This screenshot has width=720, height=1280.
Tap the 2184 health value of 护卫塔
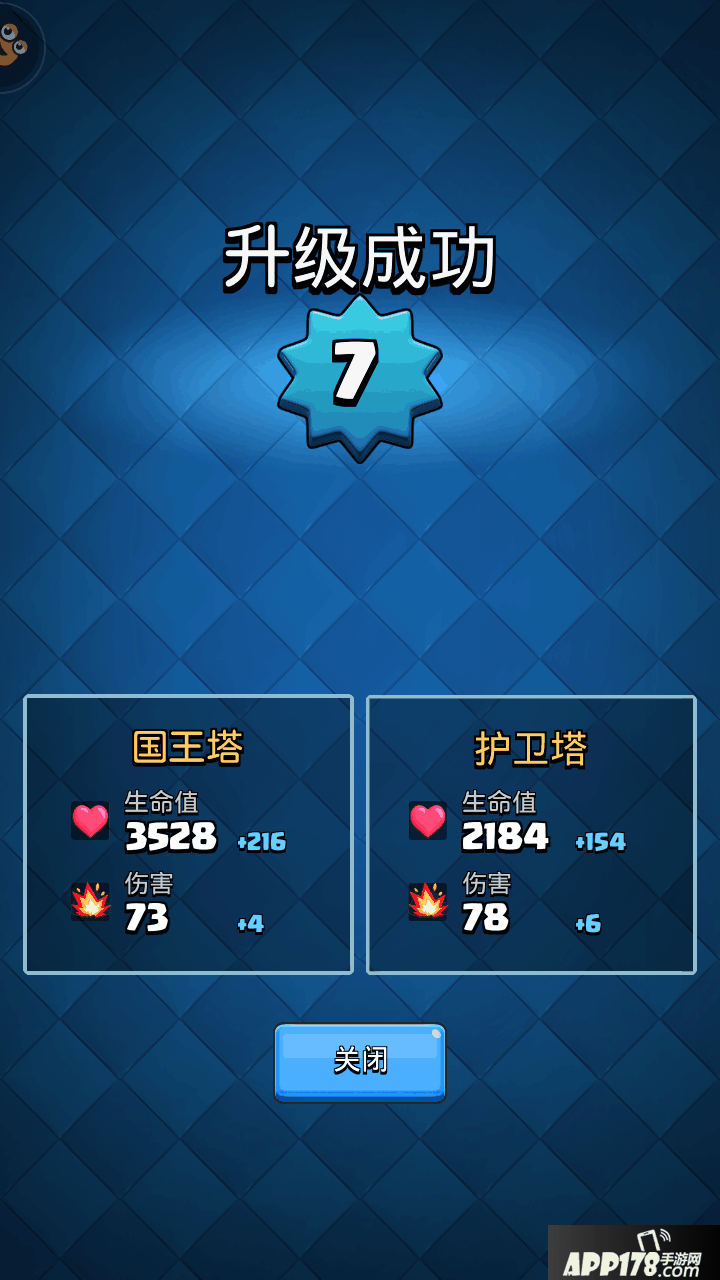click(505, 837)
